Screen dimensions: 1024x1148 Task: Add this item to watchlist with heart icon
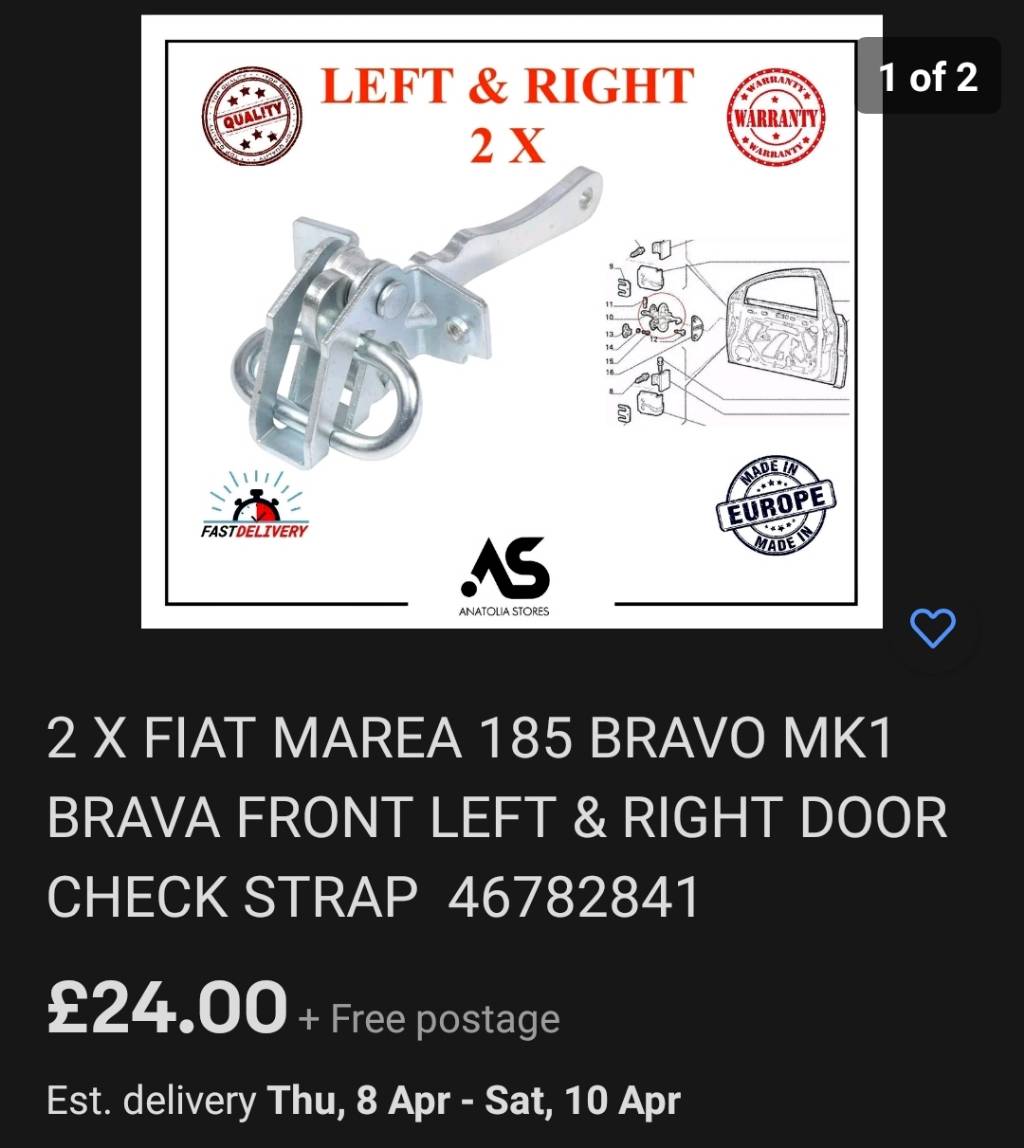tap(933, 628)
